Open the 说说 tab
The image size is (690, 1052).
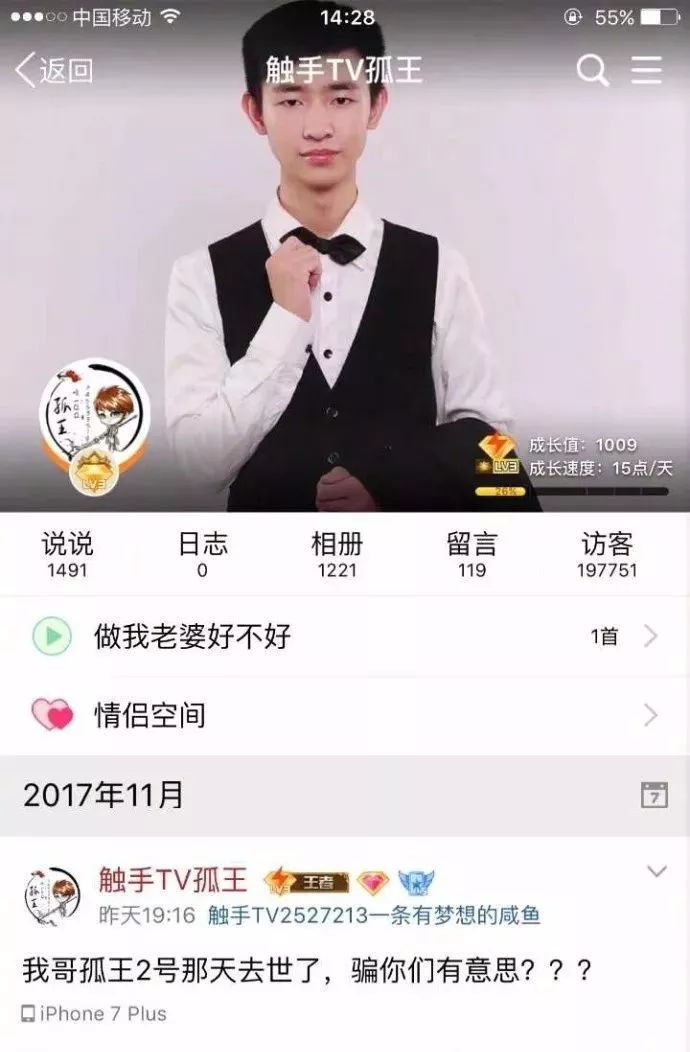point(67,555)
